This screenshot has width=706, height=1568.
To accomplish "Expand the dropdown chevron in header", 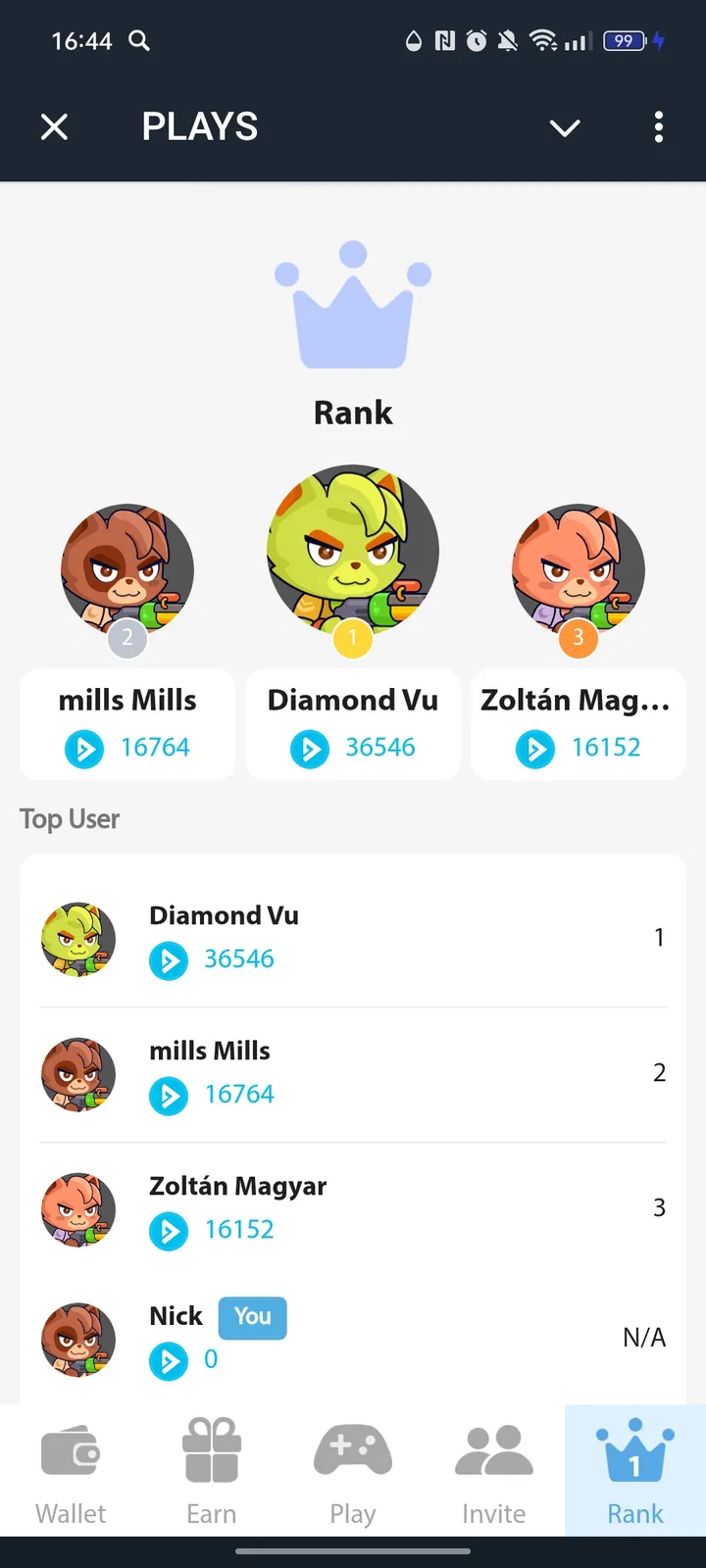I will pos(565,127).
